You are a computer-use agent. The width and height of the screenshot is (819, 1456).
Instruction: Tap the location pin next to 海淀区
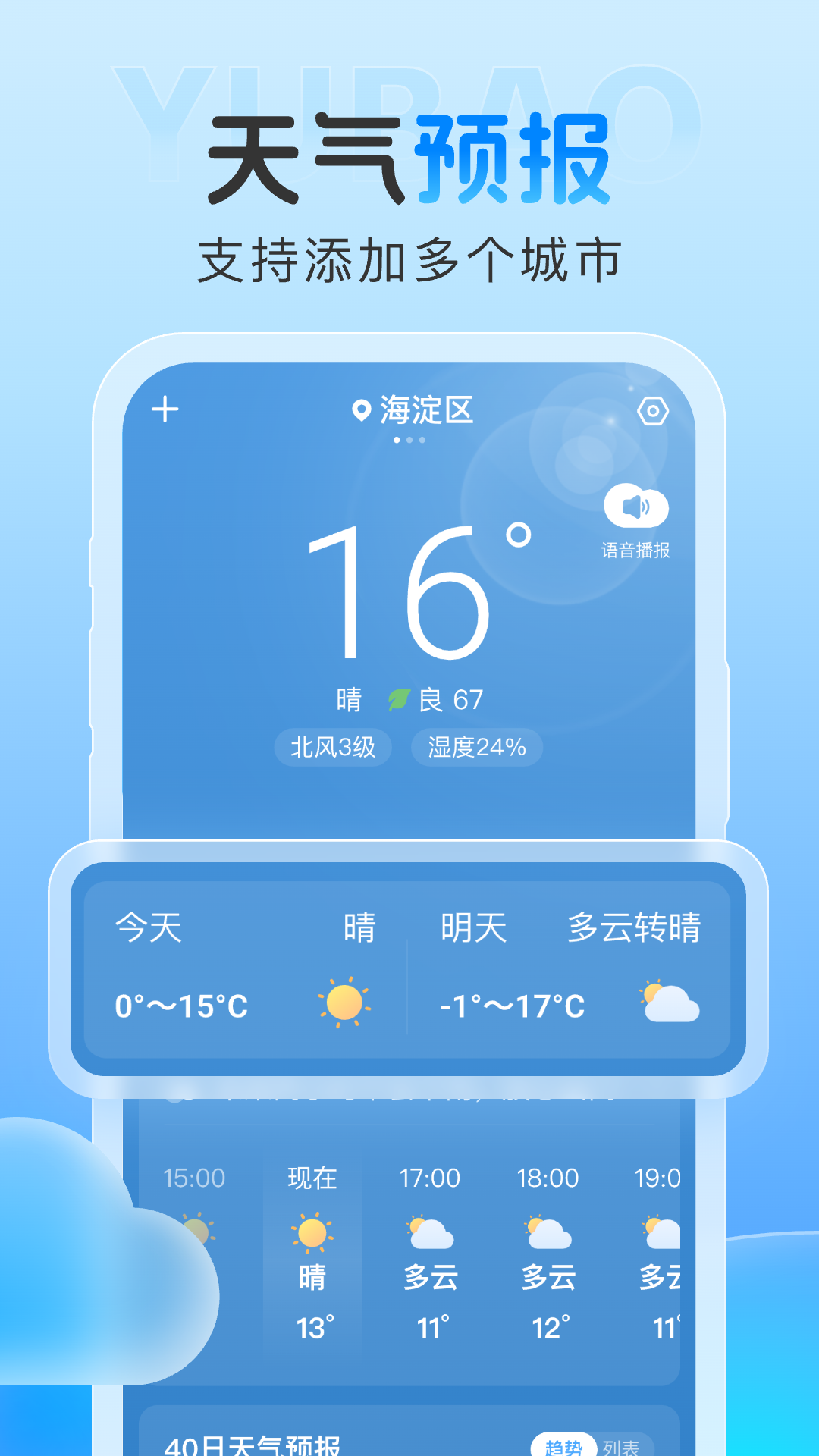tap(360, 409)
